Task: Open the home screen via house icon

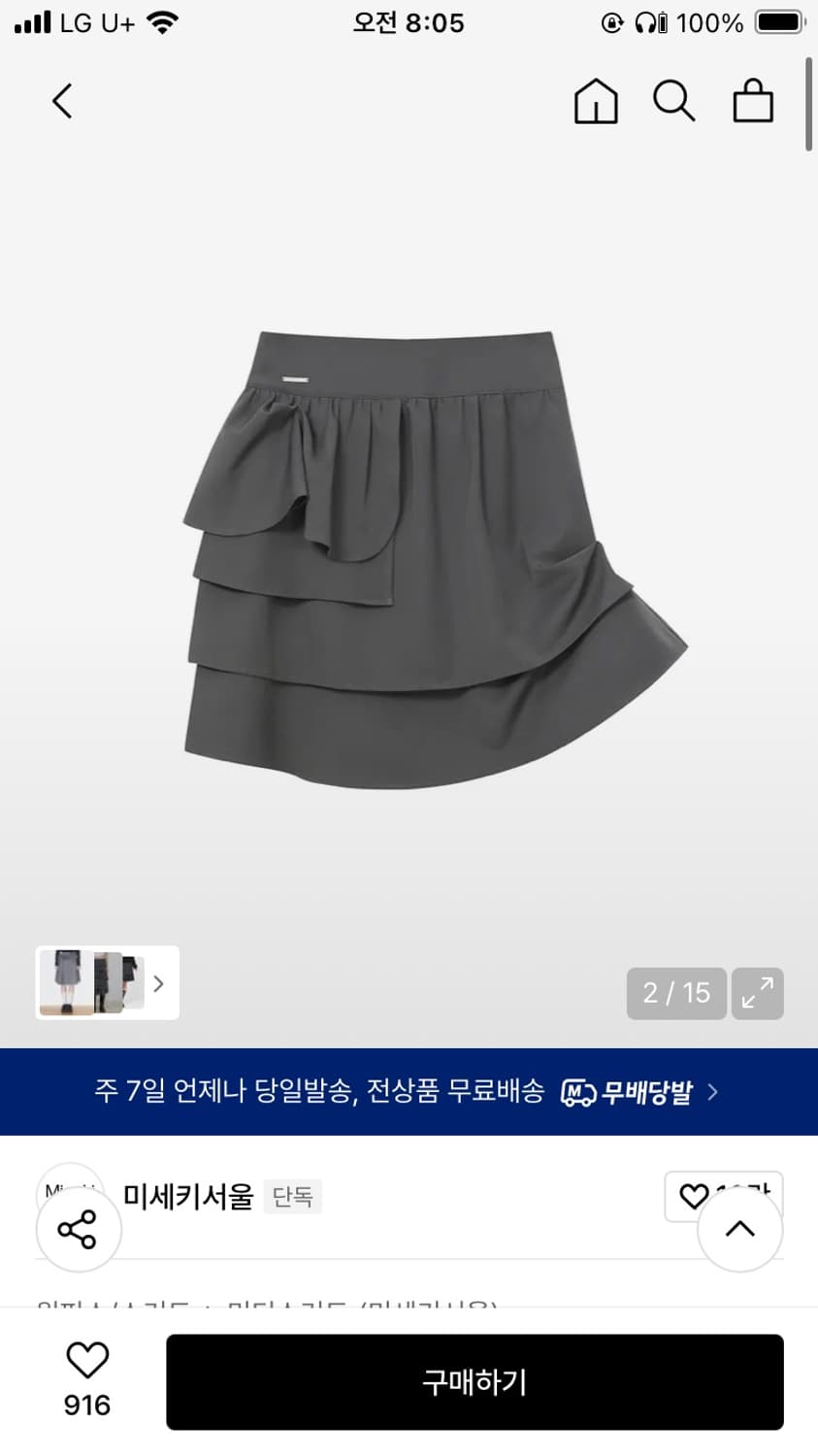Action: (596, 101)
